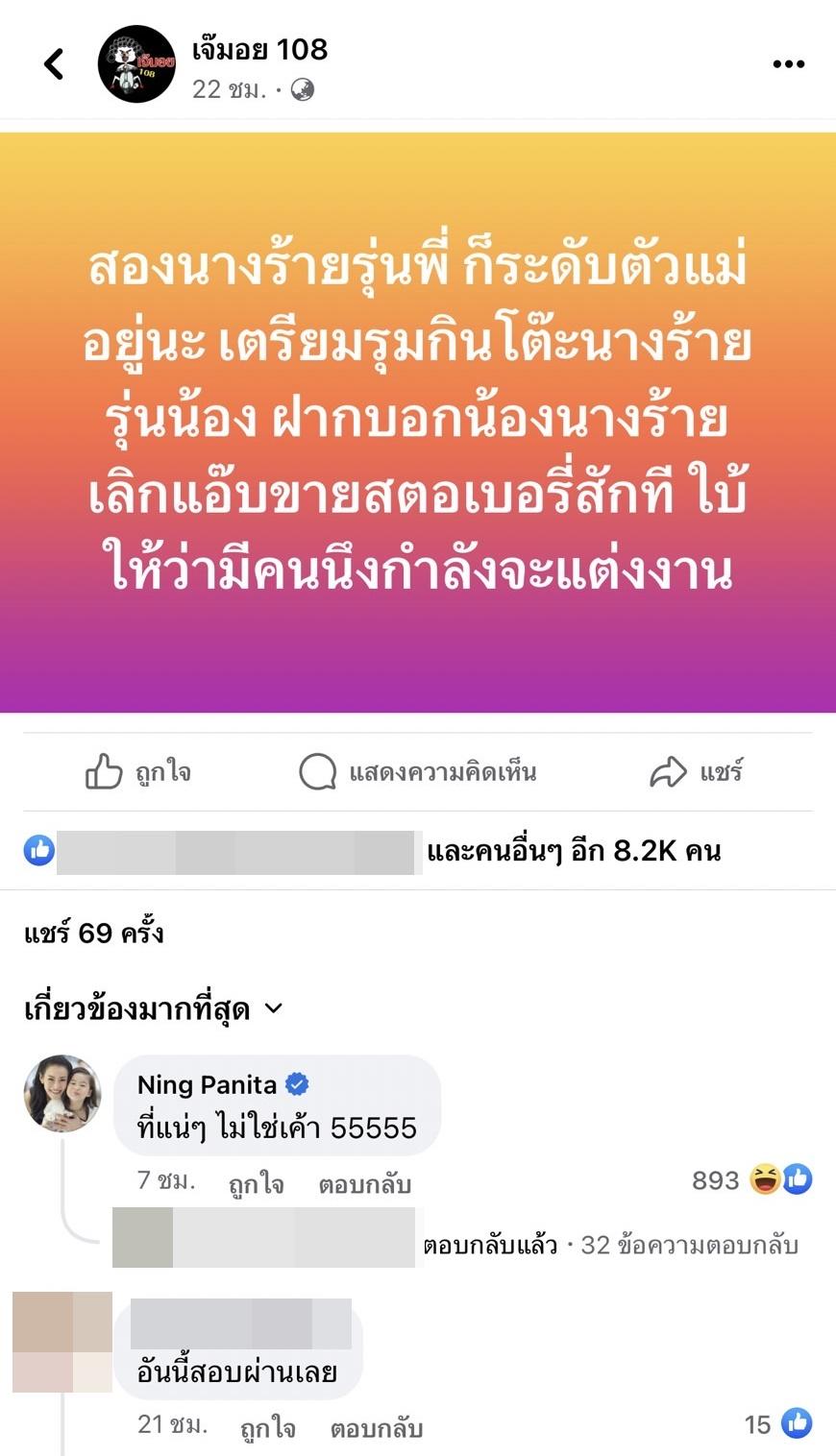The height and width of the screenshot is (1456, 836).
Task: Open Ning Panita's profile name
Action: [207, 1085]
